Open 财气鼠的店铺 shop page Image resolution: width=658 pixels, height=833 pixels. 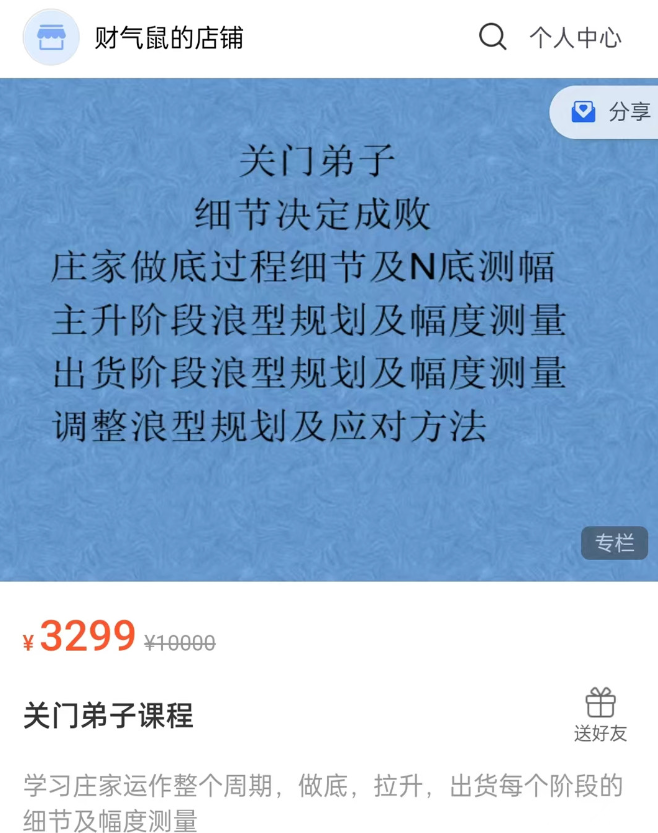(167, 39)
